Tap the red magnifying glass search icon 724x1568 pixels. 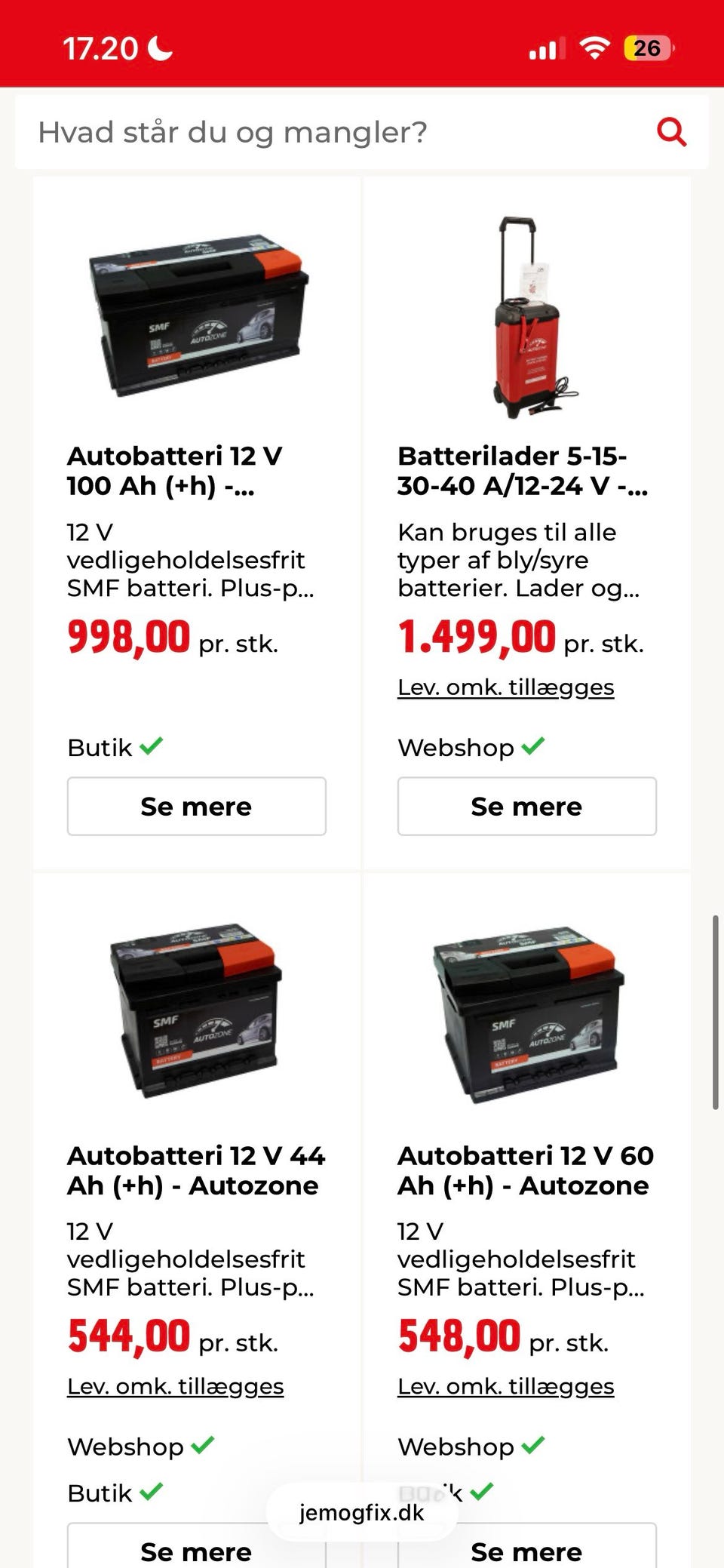point(673,132)
